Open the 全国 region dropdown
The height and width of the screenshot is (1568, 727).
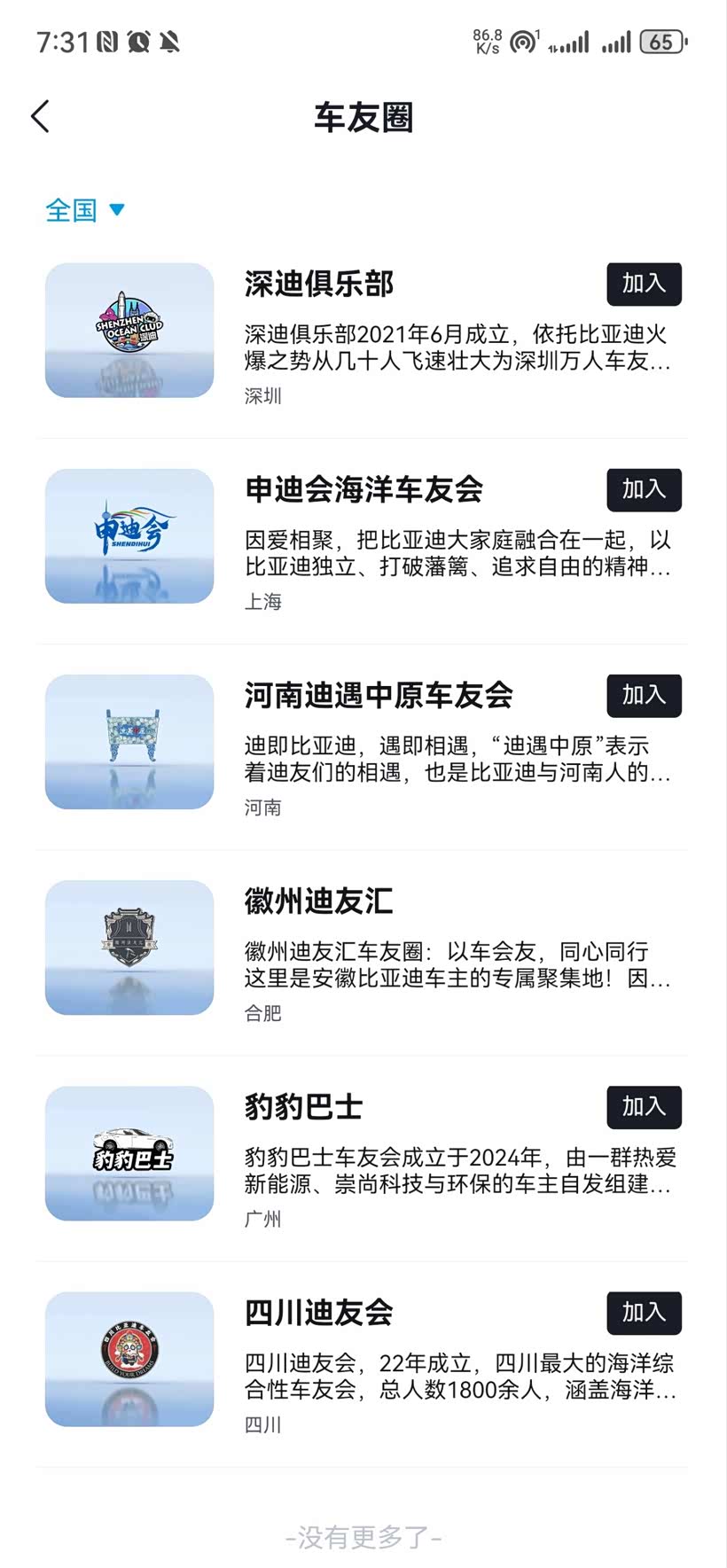pos(85,210)
